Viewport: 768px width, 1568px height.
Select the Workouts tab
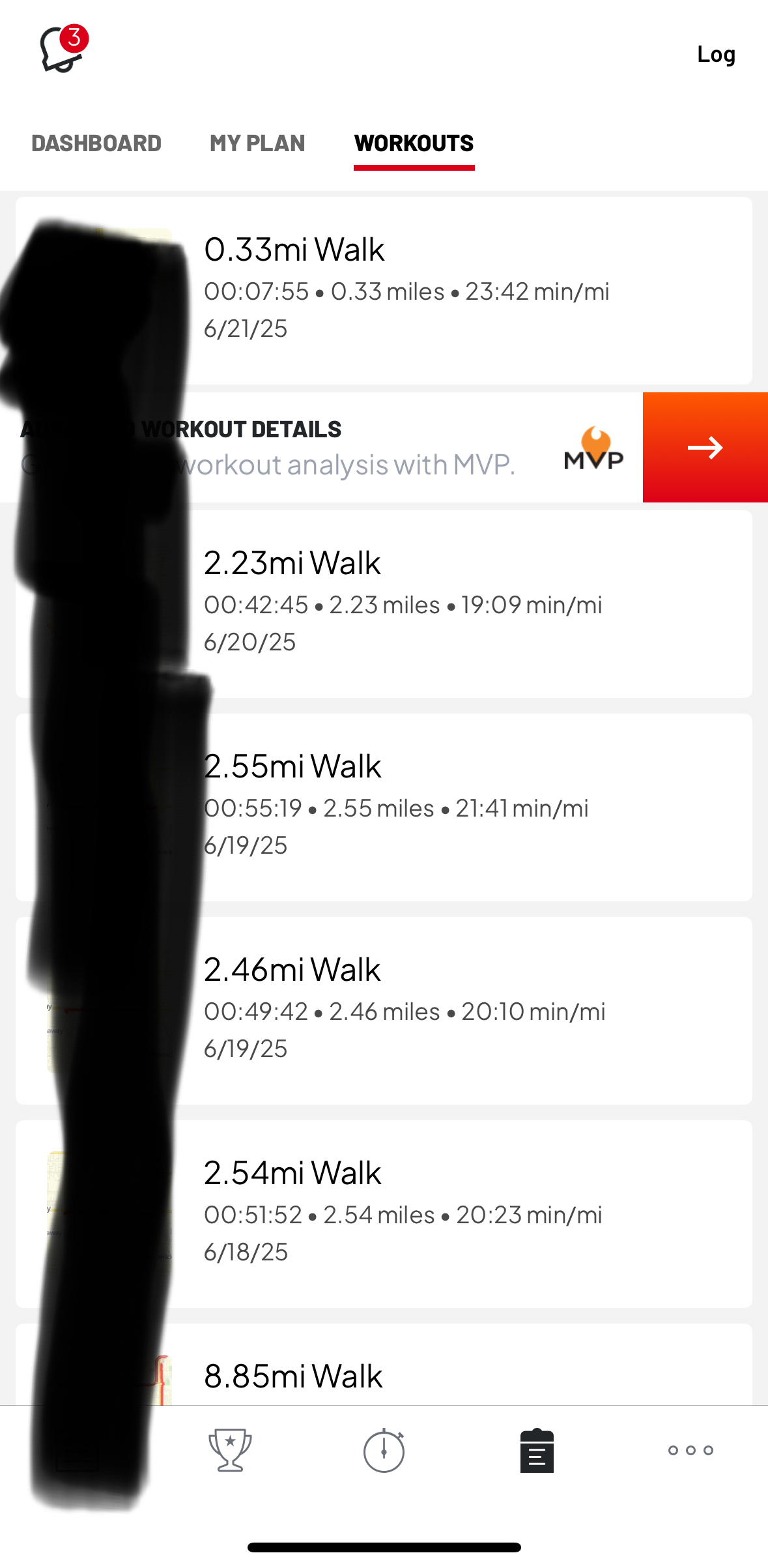click(x=414, y=143)
